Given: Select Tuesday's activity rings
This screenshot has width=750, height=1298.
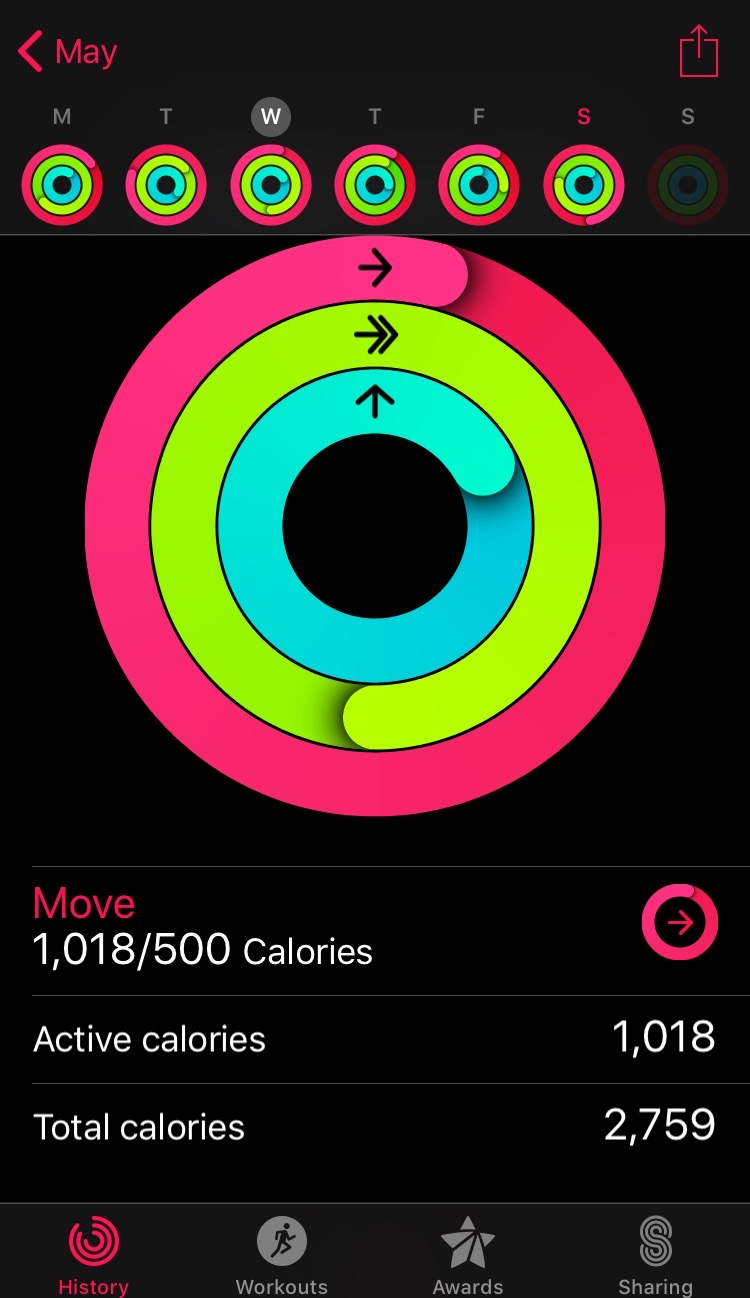Looking at the screenshot, I should pos(166,185).
